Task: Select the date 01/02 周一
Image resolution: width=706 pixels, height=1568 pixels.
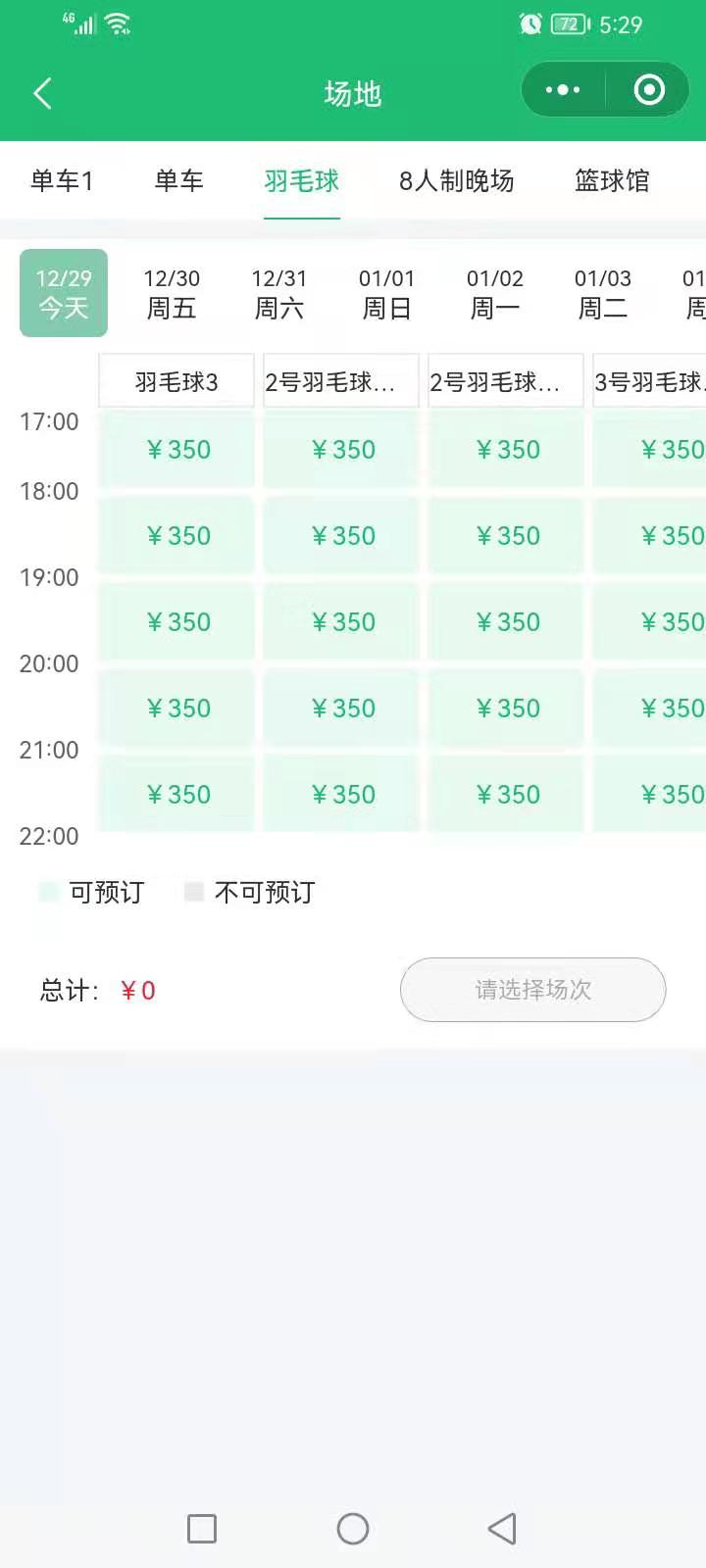Action: [x=495, y=293]
